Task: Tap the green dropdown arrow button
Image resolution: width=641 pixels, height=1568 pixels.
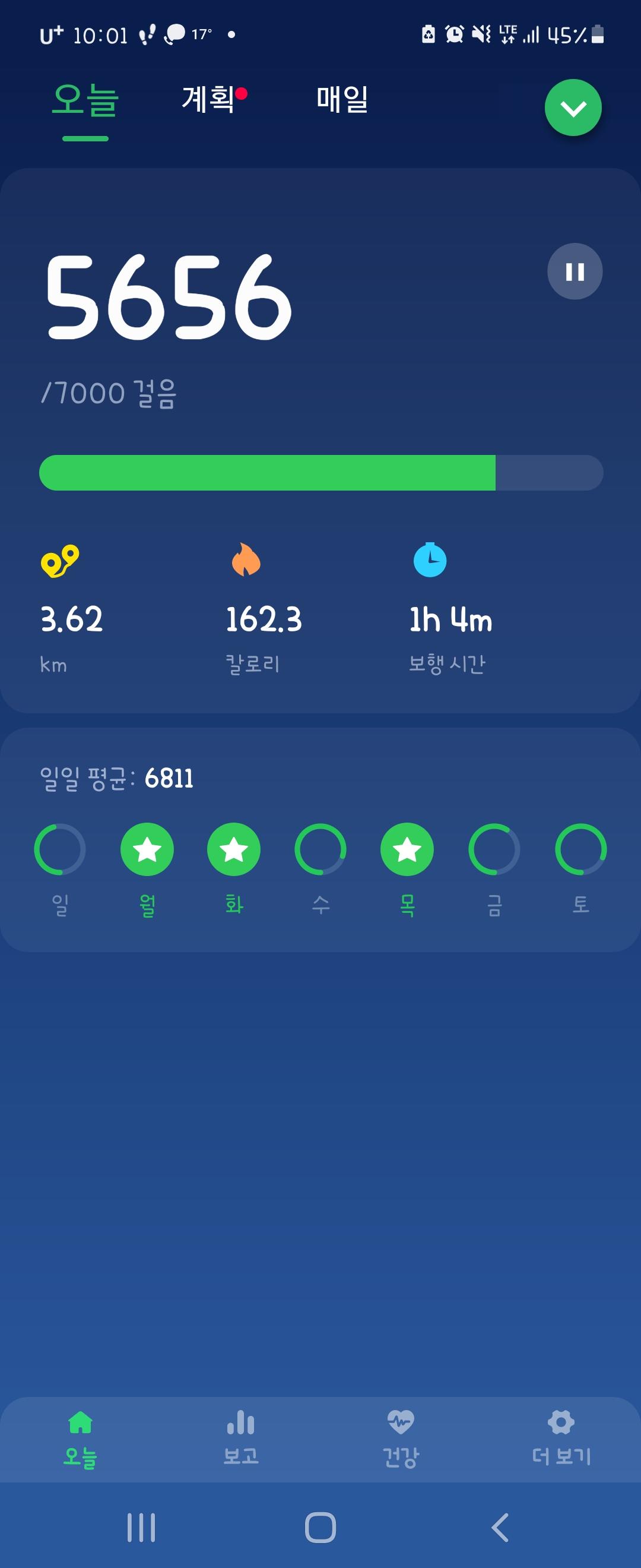Action: [x=573, y=108]
